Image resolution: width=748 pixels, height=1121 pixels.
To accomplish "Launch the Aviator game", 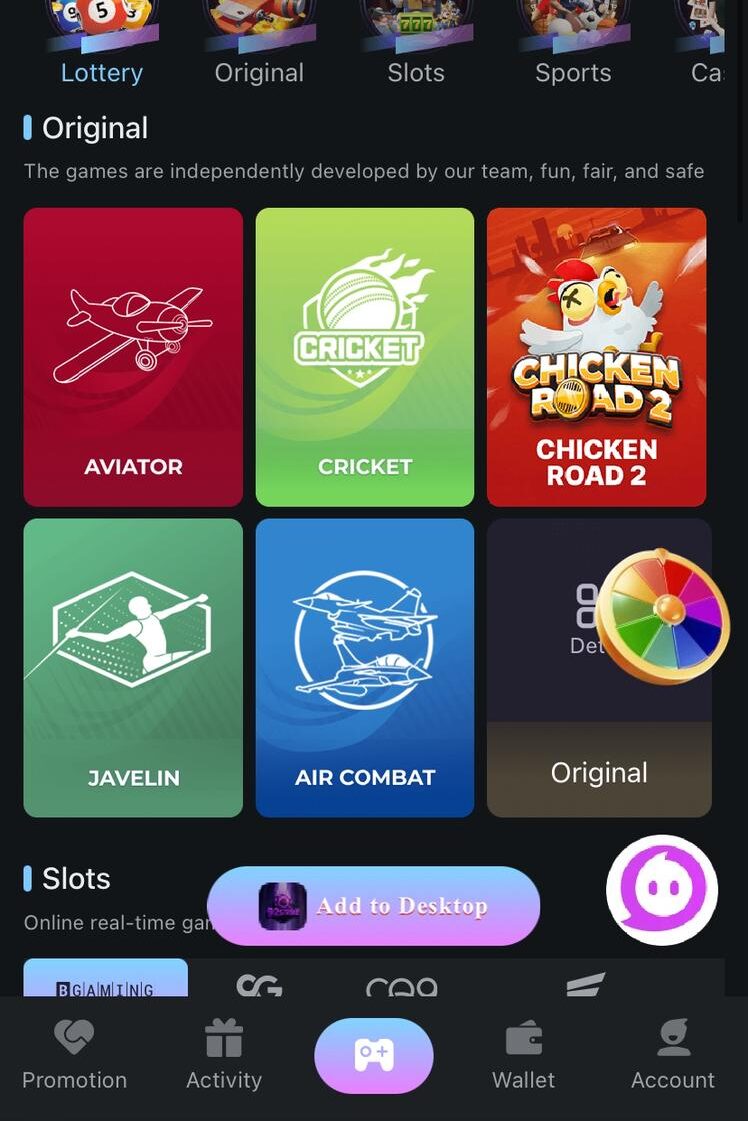I will tap(133, 357).
